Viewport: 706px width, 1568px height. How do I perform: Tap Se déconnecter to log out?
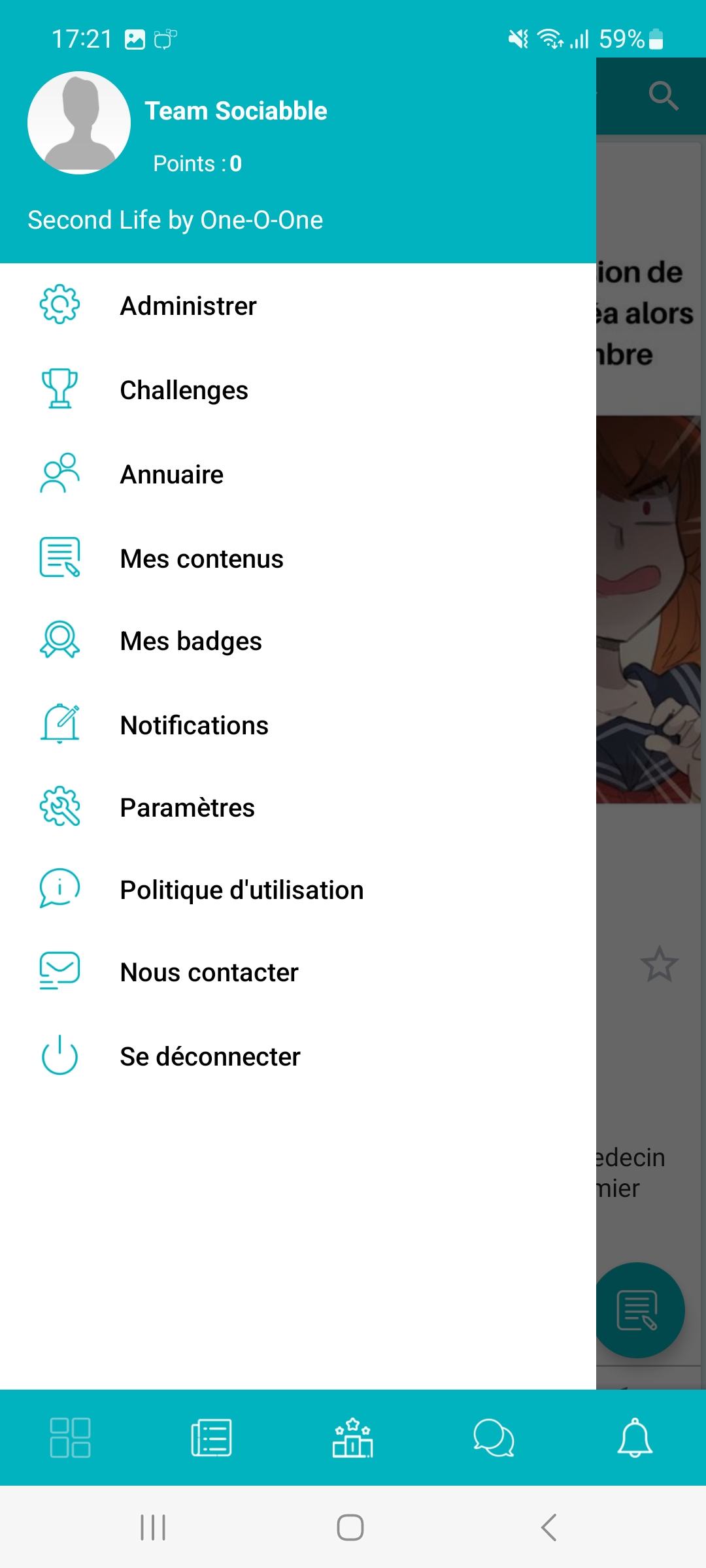[x=210, y=1056]
